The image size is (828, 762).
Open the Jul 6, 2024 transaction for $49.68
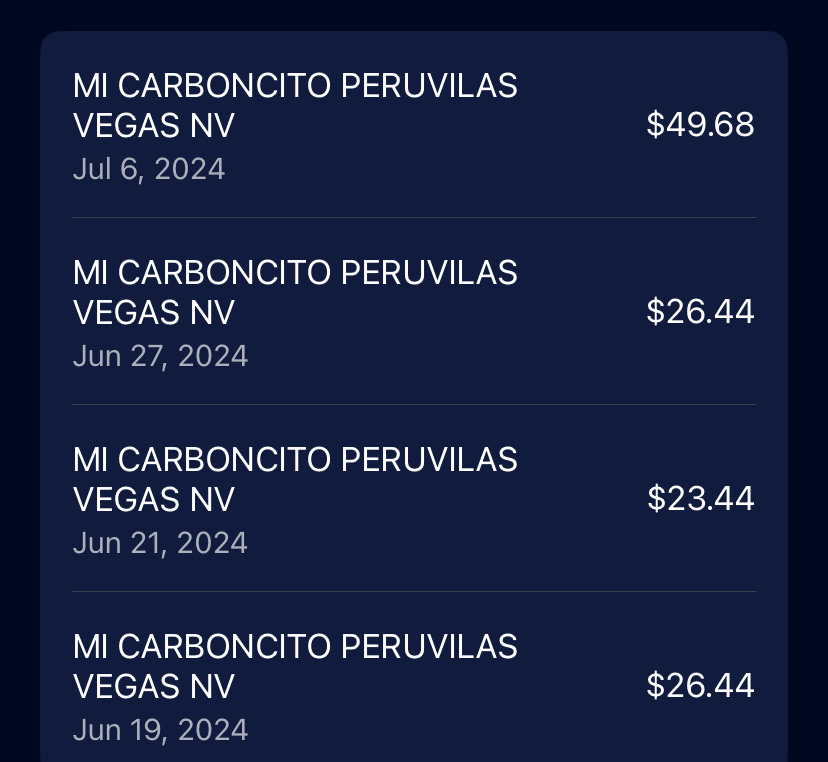coord(413,126)
